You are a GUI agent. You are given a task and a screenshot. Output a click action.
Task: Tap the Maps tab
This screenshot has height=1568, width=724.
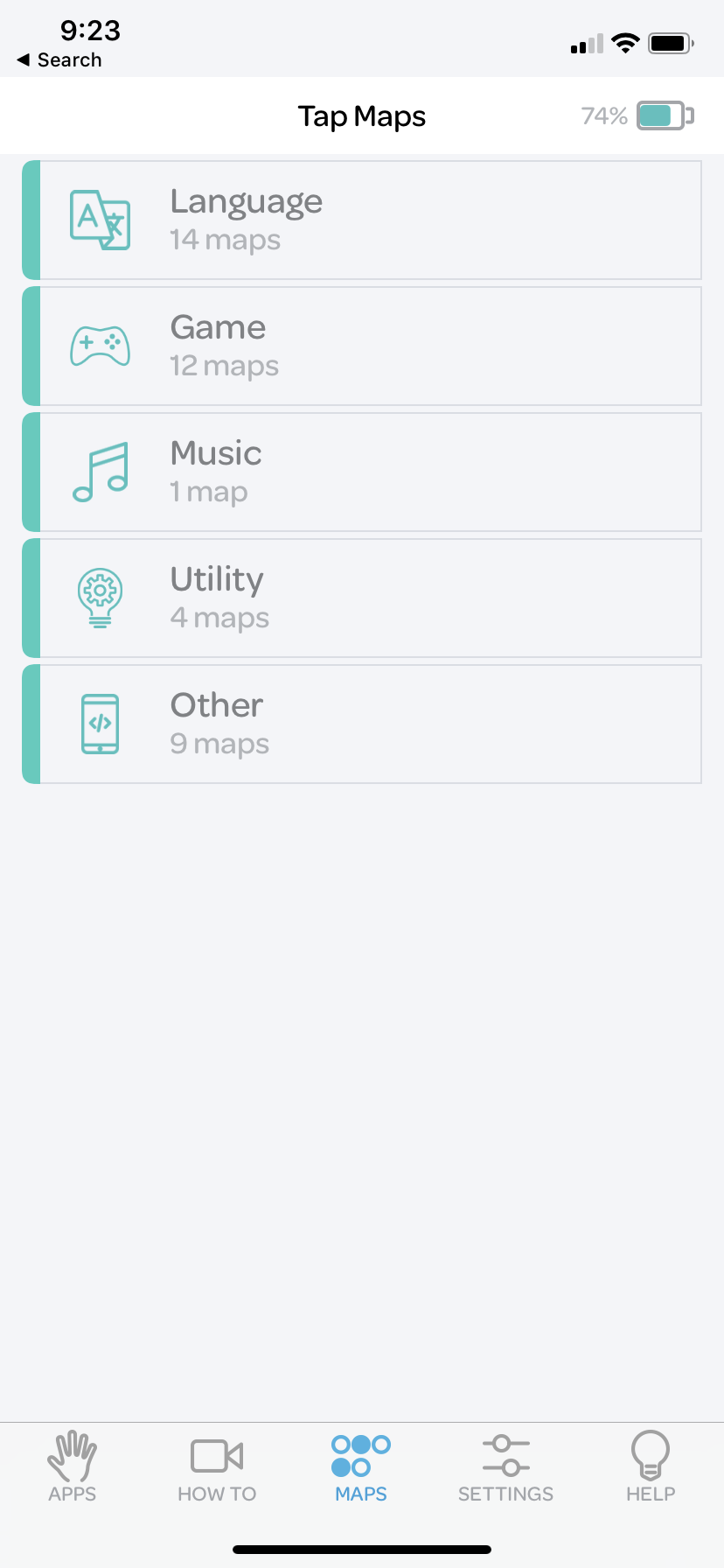click(361, 1467)
